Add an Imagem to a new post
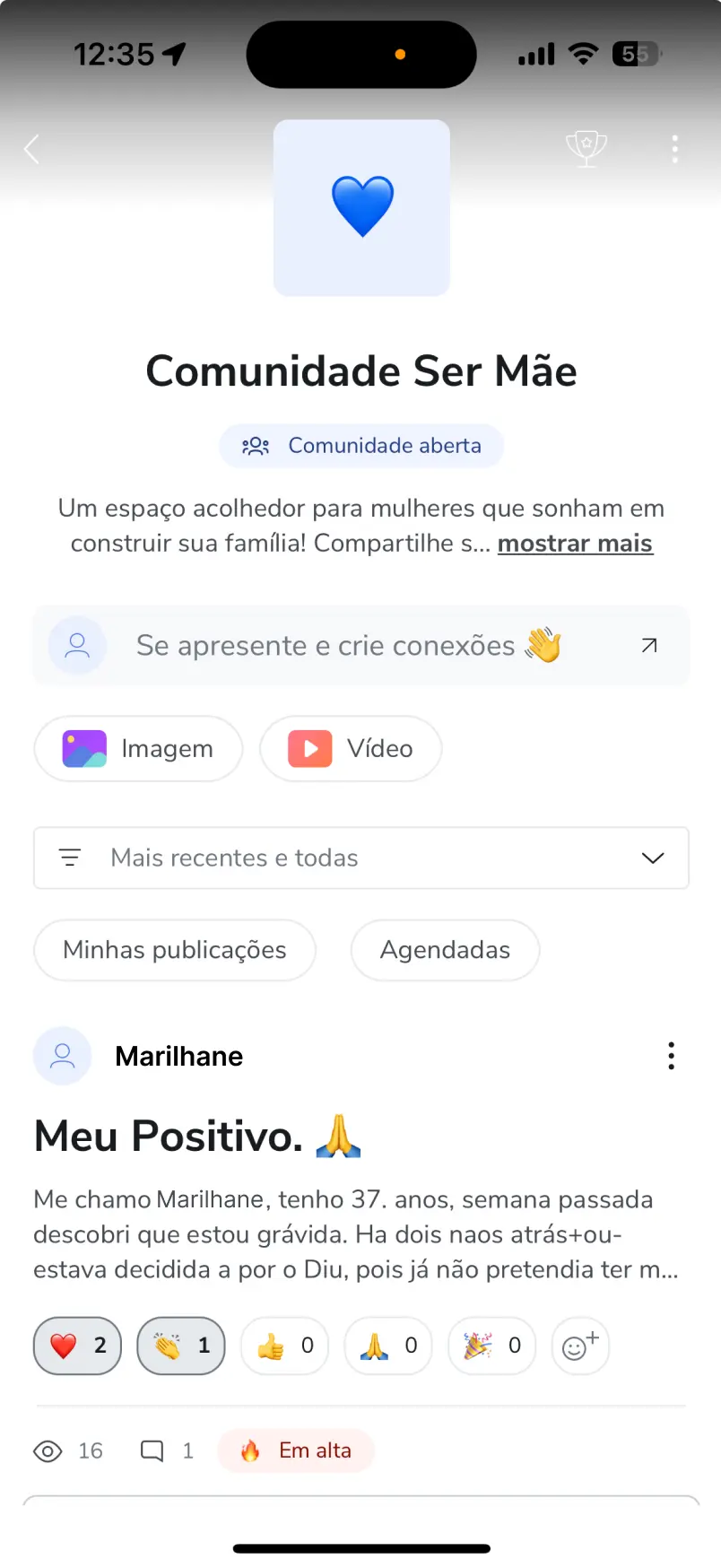This screenshot has height=1568, width=721. [x=138, y=749]
